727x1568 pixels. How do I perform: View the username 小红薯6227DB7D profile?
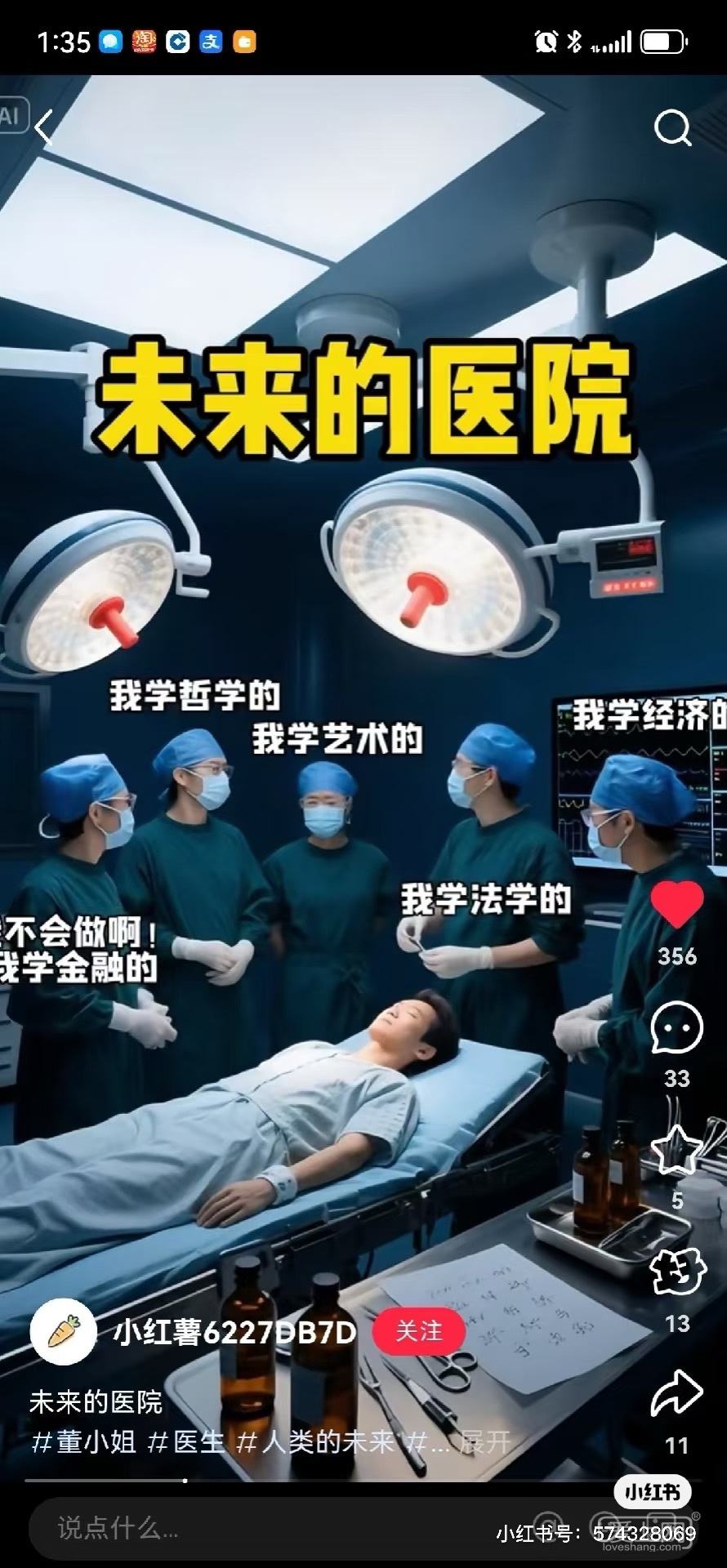(x=235, y=1332)
